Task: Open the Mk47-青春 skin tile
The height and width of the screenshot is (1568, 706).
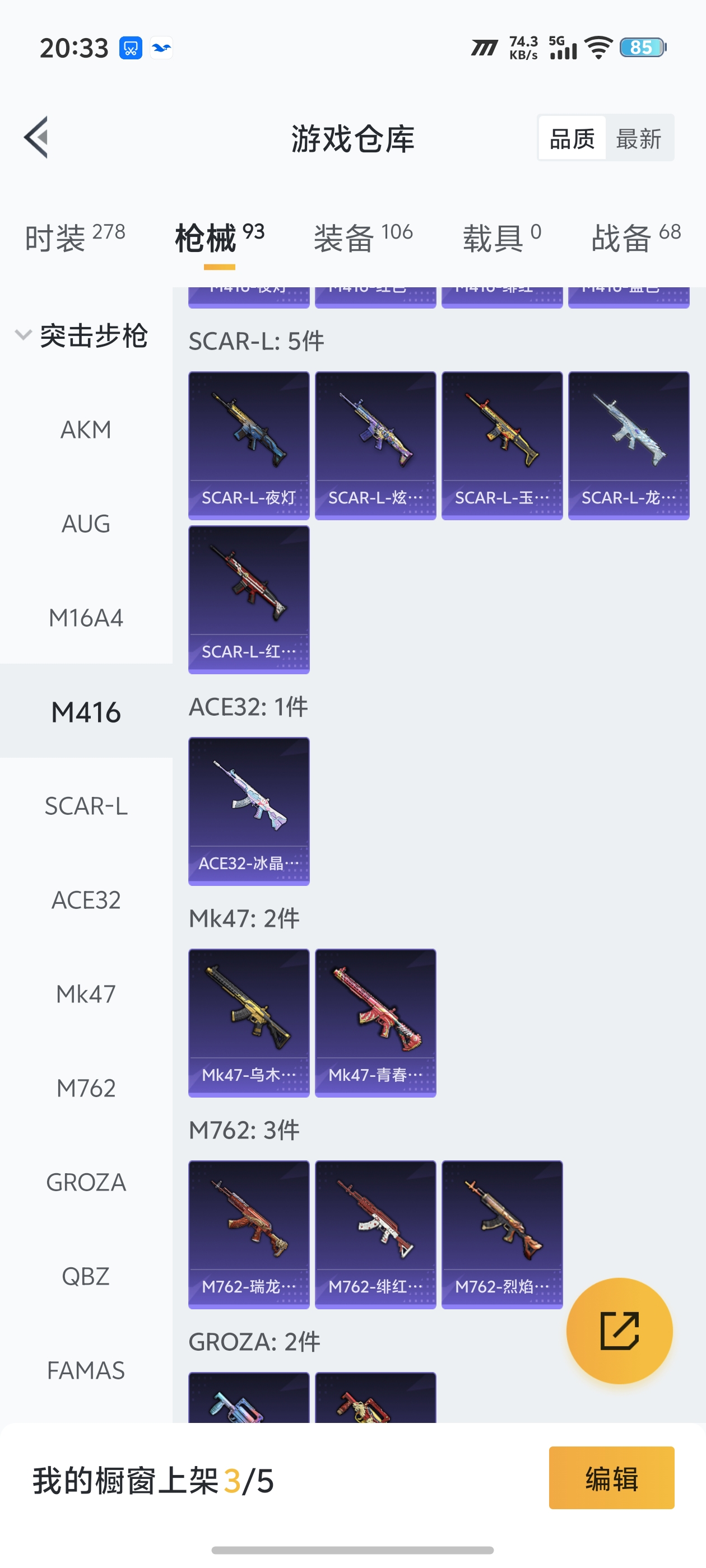Action: pyautogui.click(x=375, y=1023)
